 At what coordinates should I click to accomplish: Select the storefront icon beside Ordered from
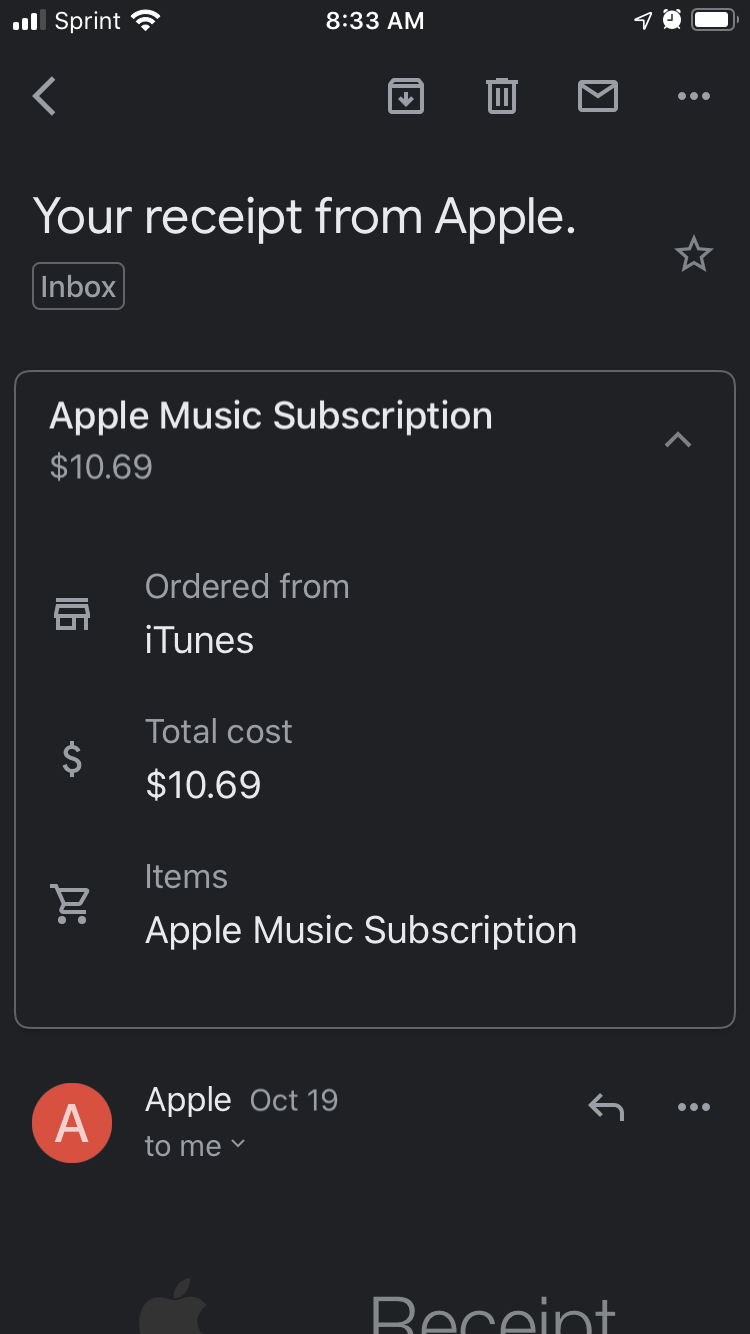point(71,613)
